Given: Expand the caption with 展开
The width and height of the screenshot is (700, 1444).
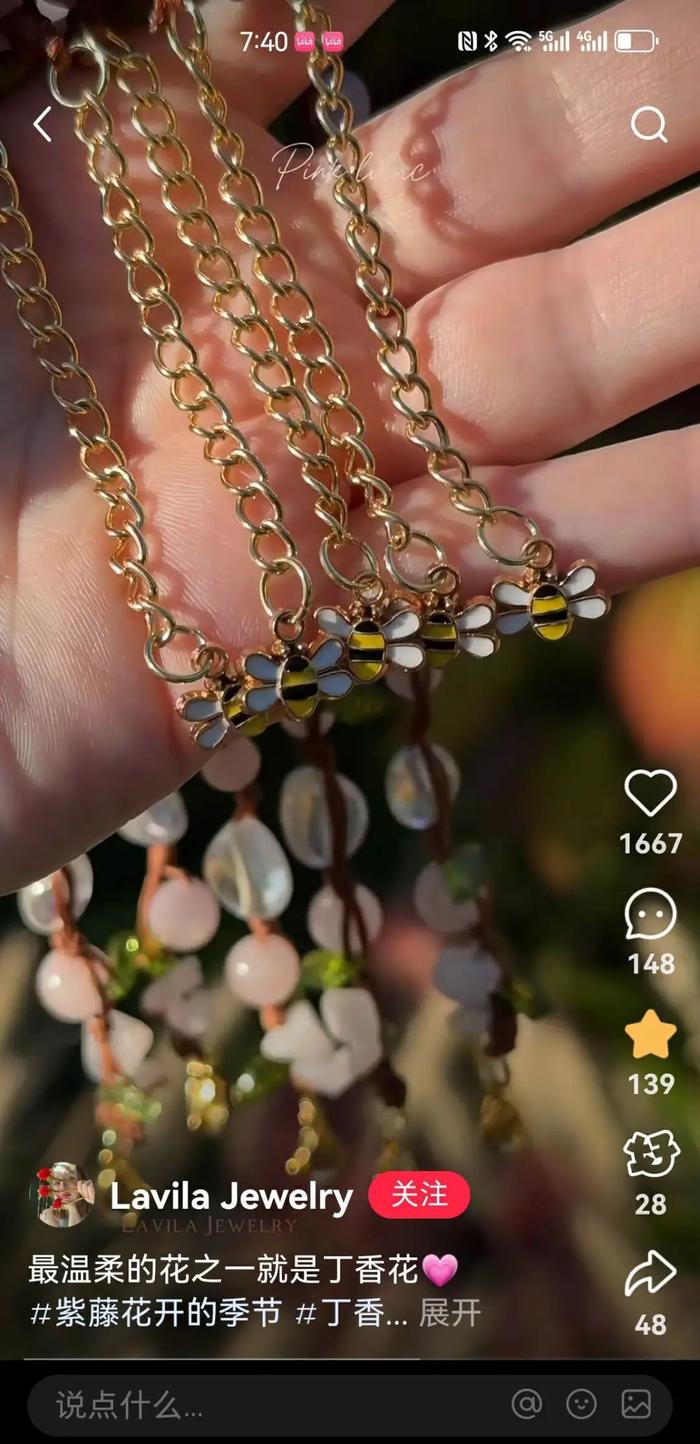Looking at the screenshot, I should (x=450, y=1313).
